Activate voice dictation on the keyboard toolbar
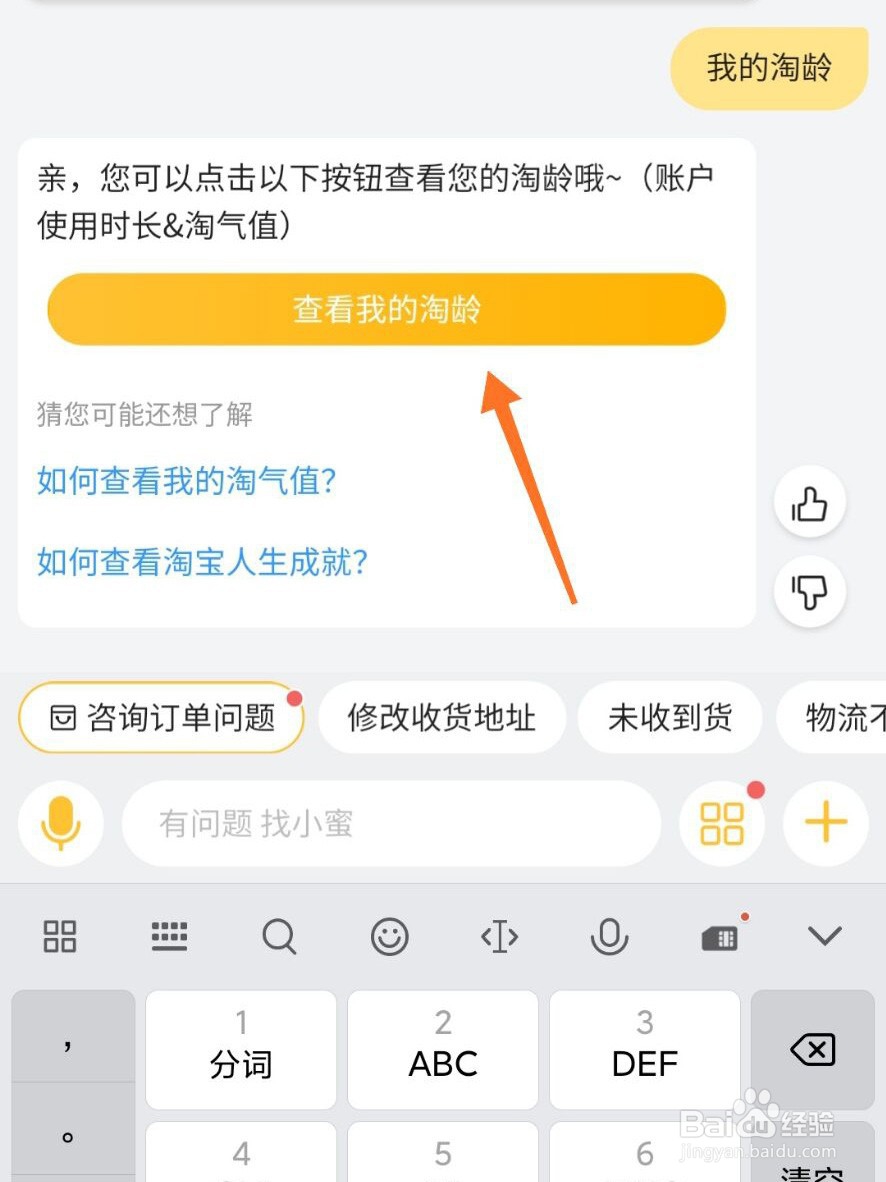The width and height of the screenshot is (886, 1182). pos(609,937)
